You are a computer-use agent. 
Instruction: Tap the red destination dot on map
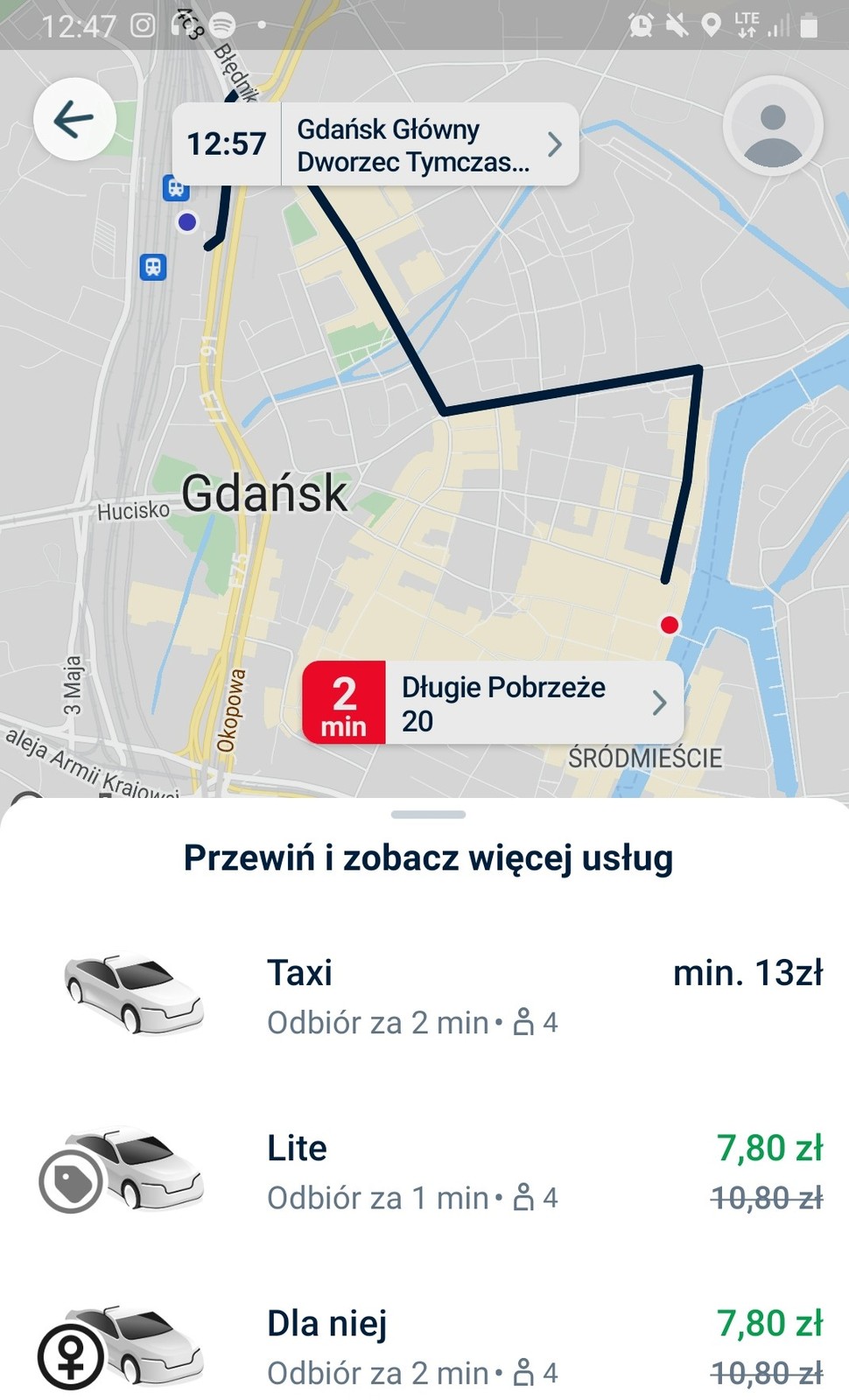(x=670, y=624)
